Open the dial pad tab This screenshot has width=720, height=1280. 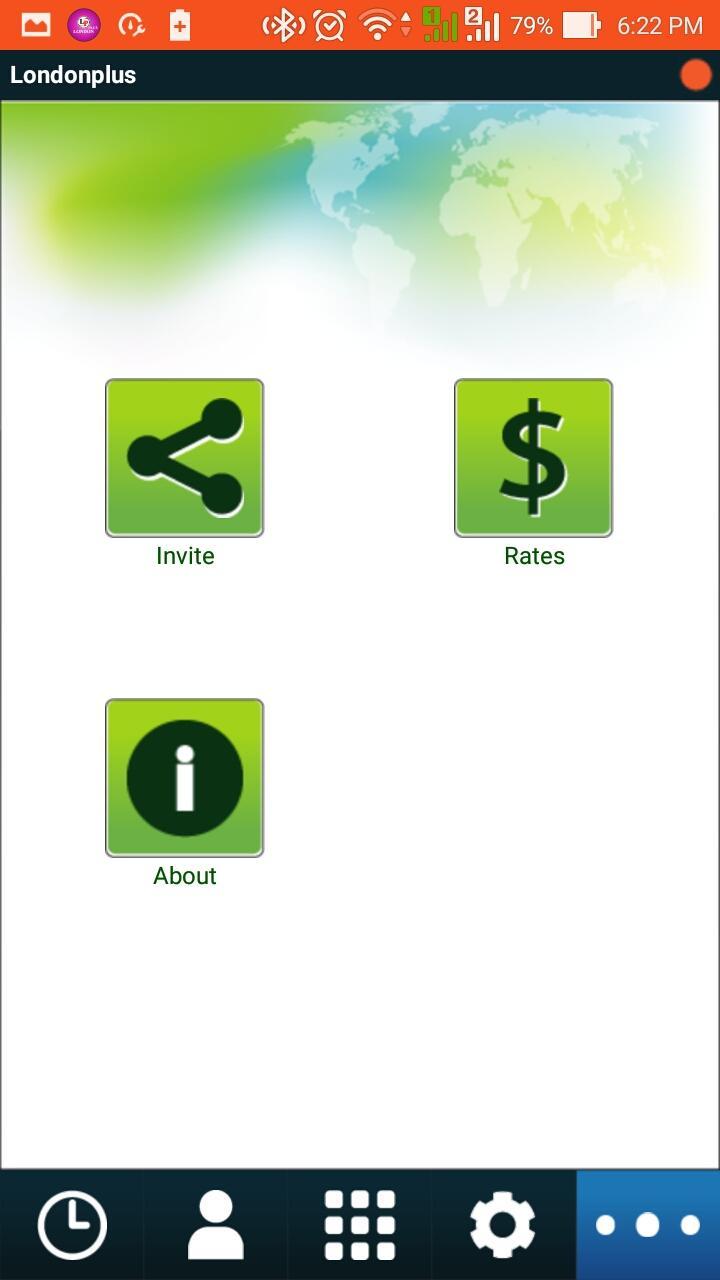click(x=360, y=1224)
